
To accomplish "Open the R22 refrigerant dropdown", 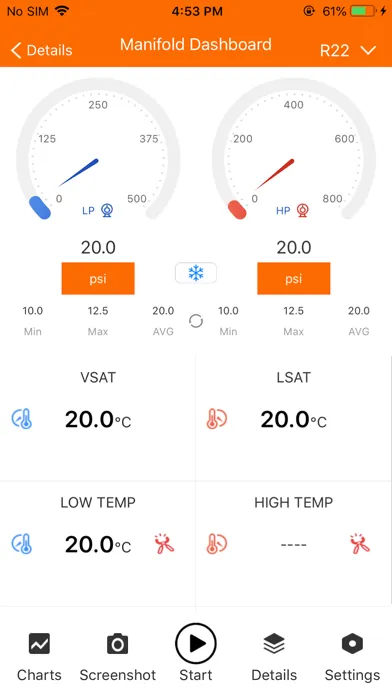I will [x=348, y=50].
